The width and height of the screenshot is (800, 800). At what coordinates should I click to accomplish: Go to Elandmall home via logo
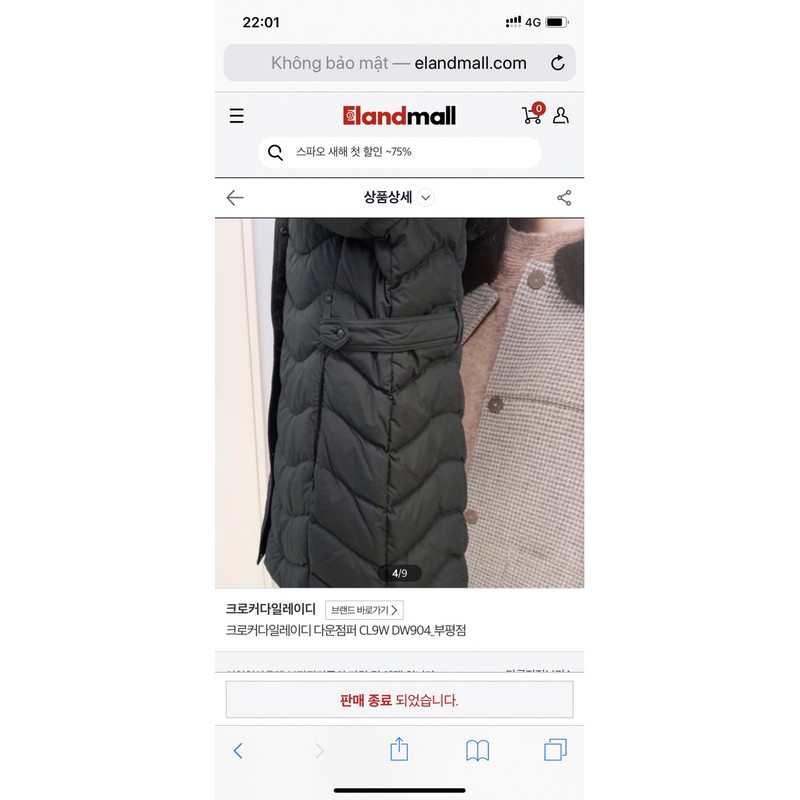tap(399, 116)
